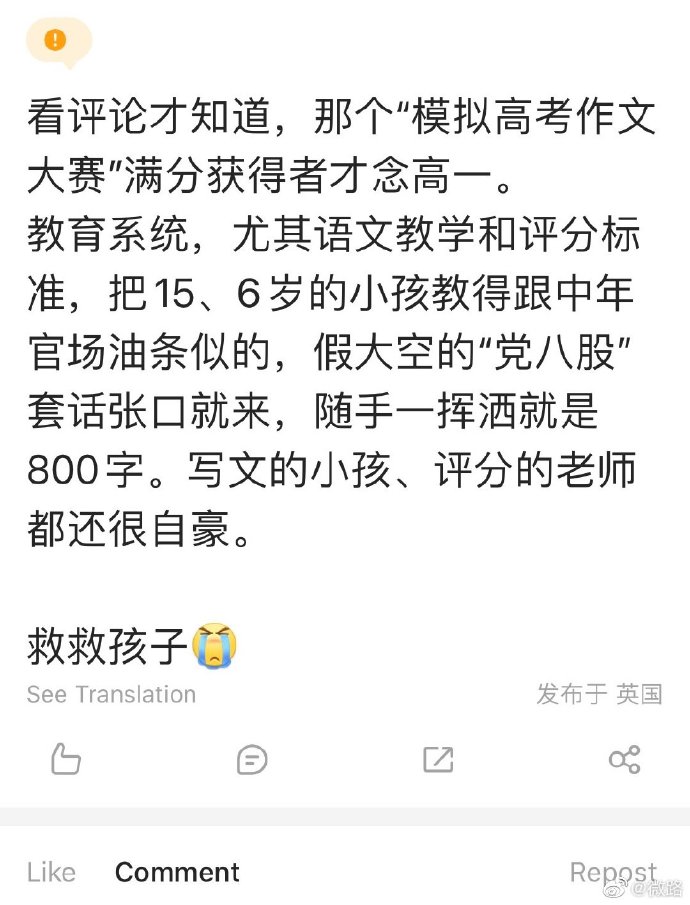Switch to the Like tab
Image resolution: width=690 pixels, height=905 pixels.
pos(51,872)
